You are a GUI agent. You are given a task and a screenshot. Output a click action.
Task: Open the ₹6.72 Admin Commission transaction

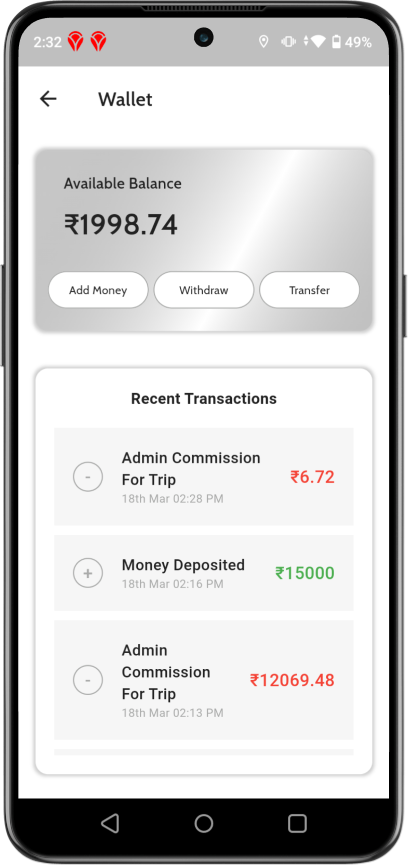203,477
